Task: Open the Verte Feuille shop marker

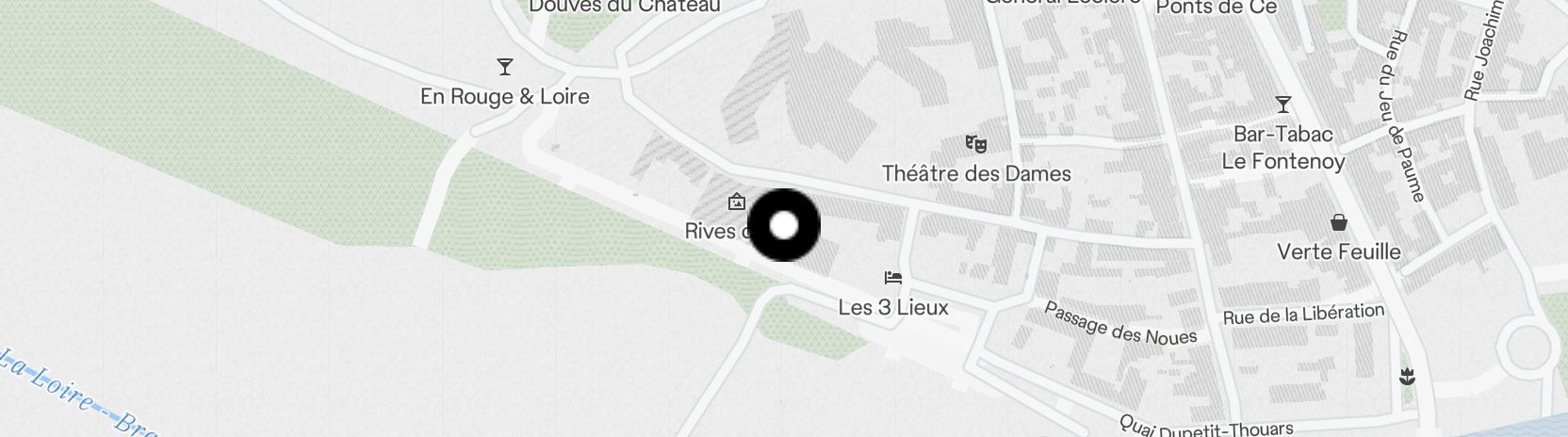Action: click(x=1338, y=223)
